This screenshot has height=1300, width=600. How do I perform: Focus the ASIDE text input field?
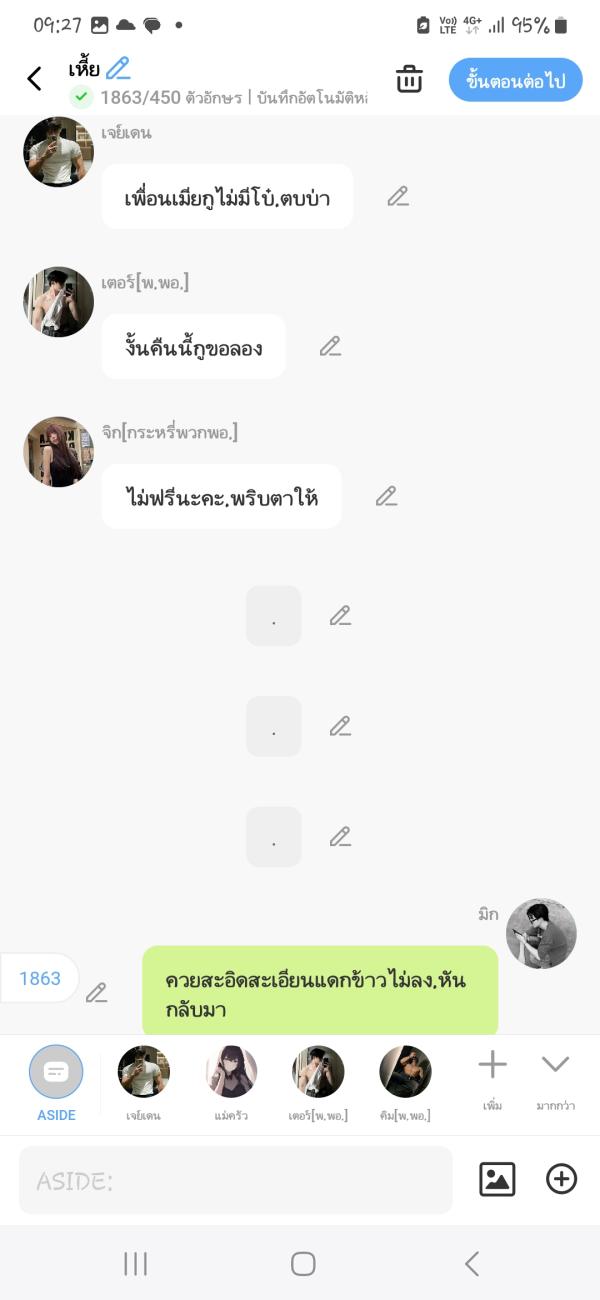tap(236, 1181)
